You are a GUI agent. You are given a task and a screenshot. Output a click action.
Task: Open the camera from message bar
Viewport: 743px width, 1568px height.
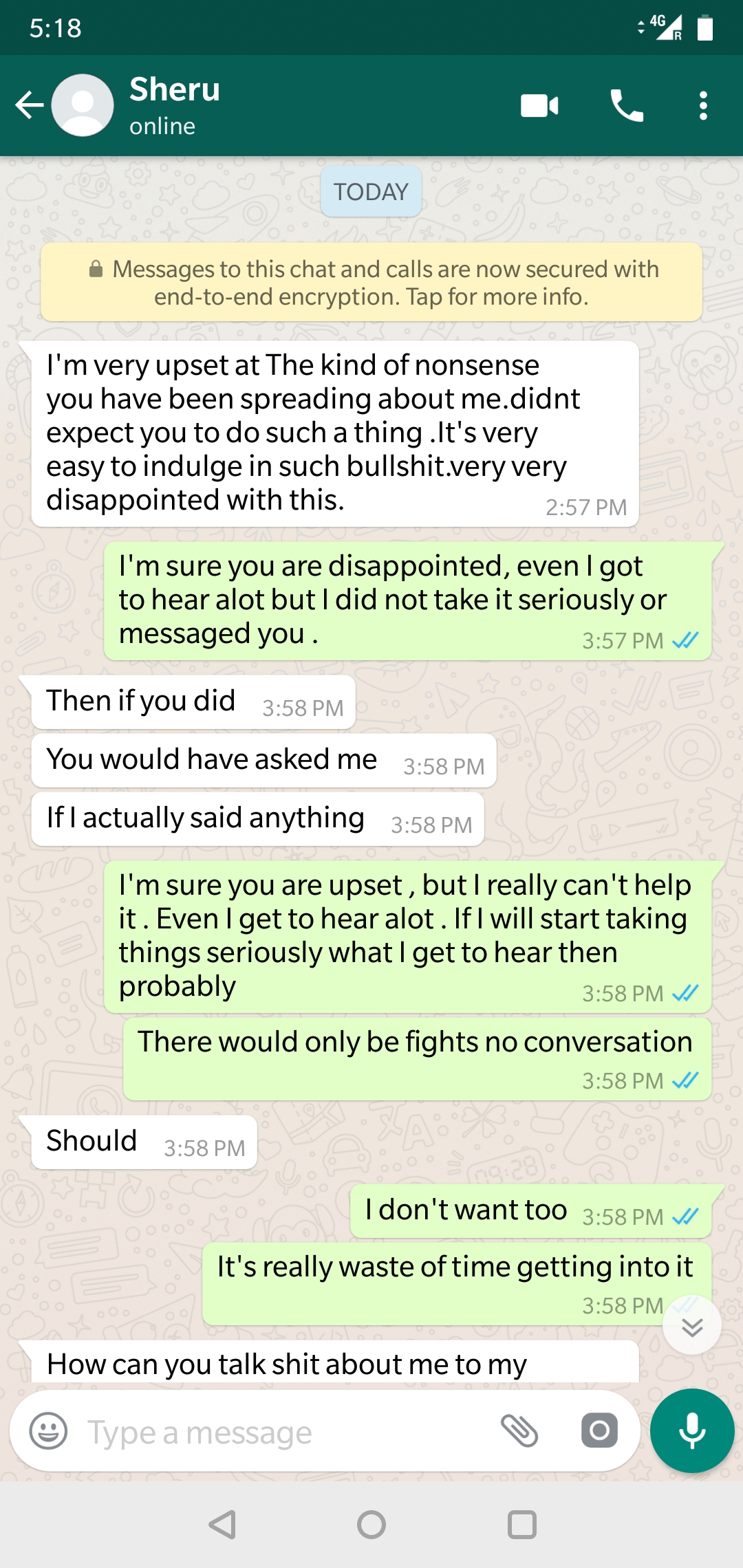point(599,1431)
